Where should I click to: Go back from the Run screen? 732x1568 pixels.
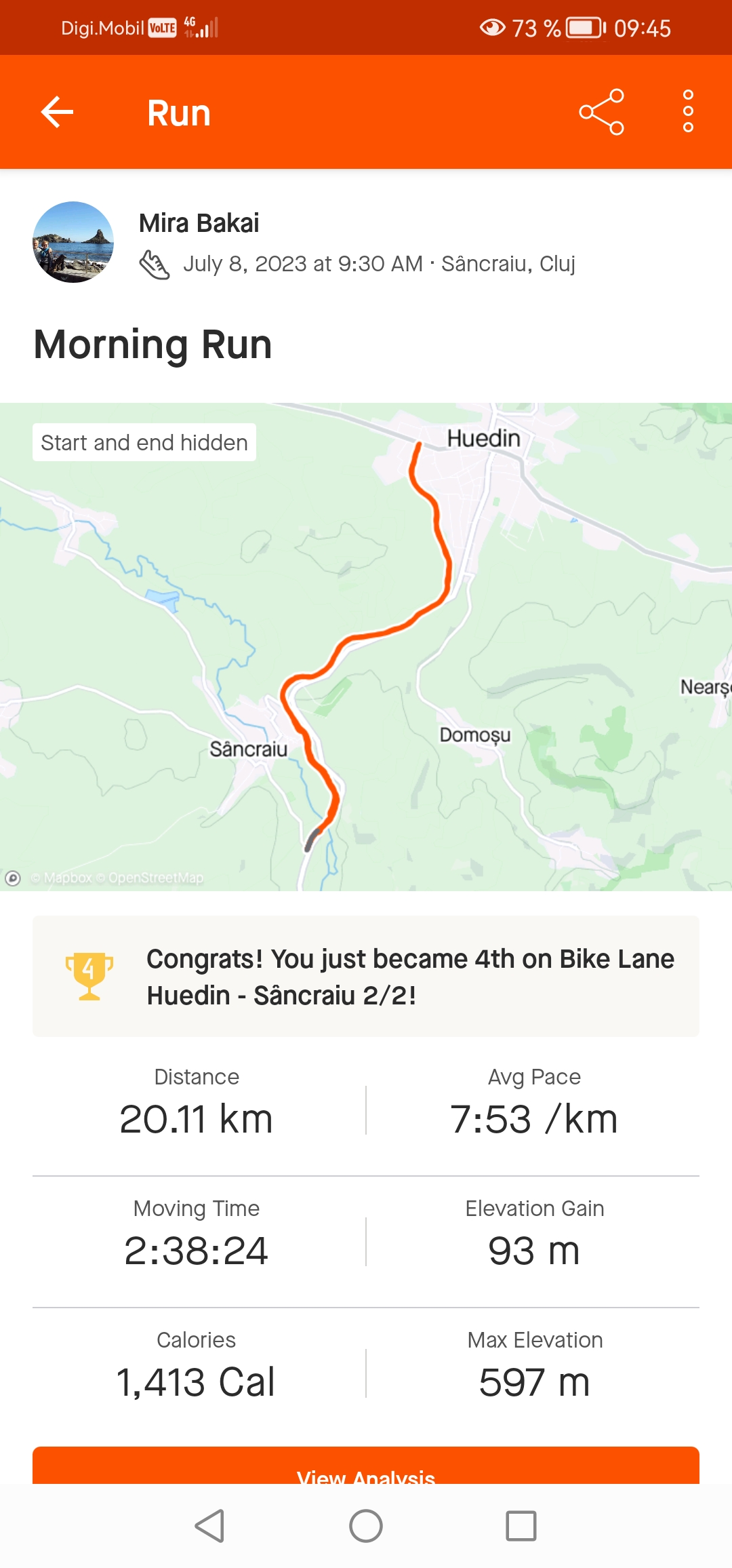click(x=57, y=112)
